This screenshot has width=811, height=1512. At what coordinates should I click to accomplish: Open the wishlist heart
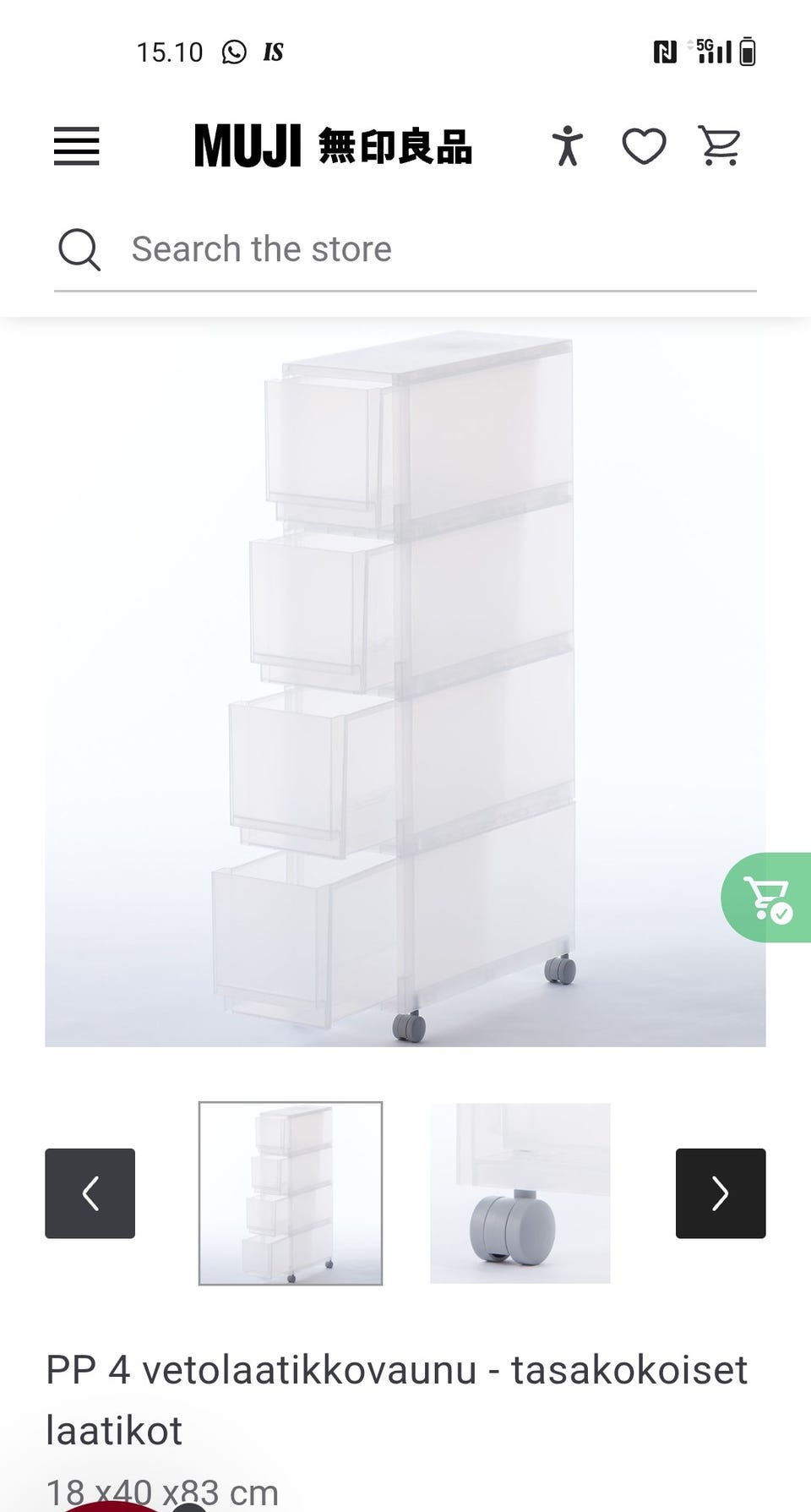click(x=644, y=146)
